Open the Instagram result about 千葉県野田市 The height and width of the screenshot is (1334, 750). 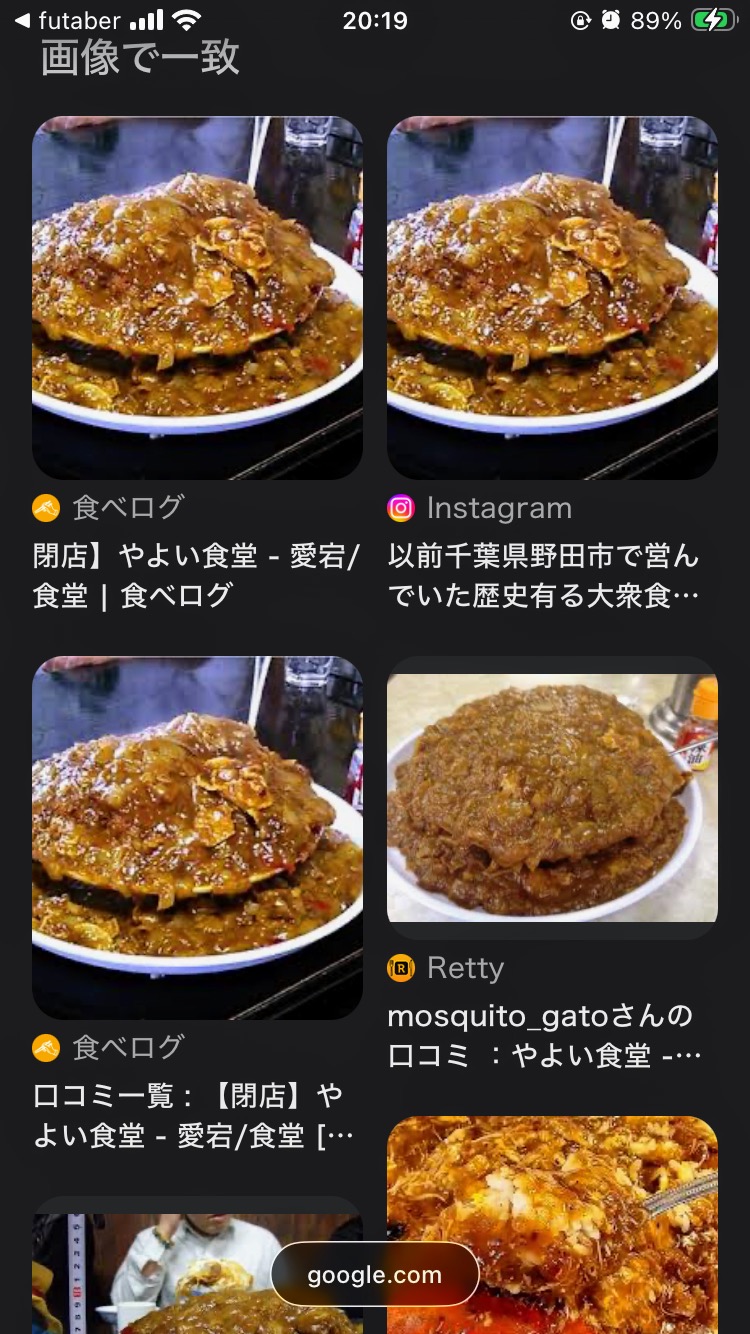[x=543, y=576]
